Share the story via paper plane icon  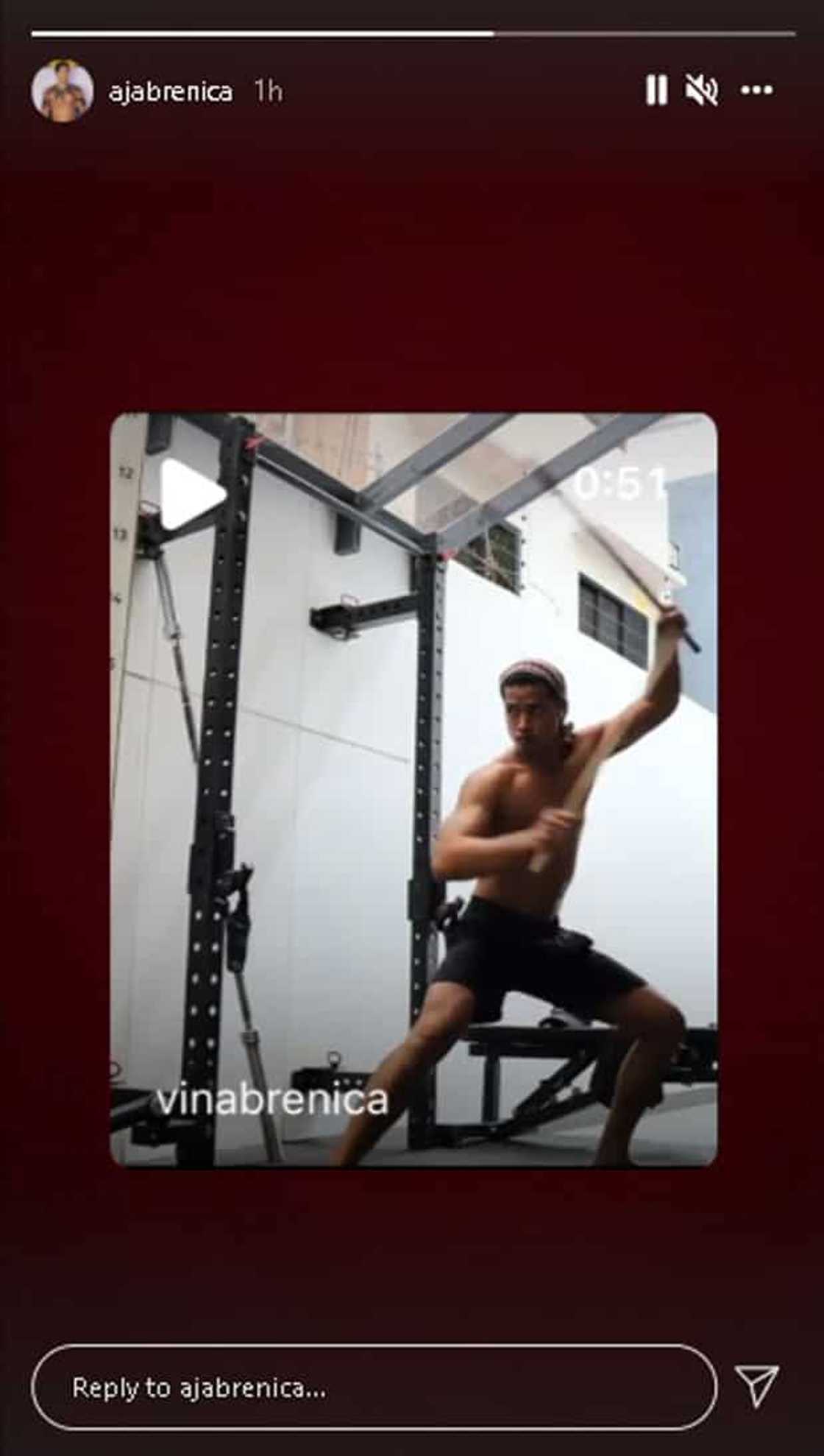click(756, 1386)
